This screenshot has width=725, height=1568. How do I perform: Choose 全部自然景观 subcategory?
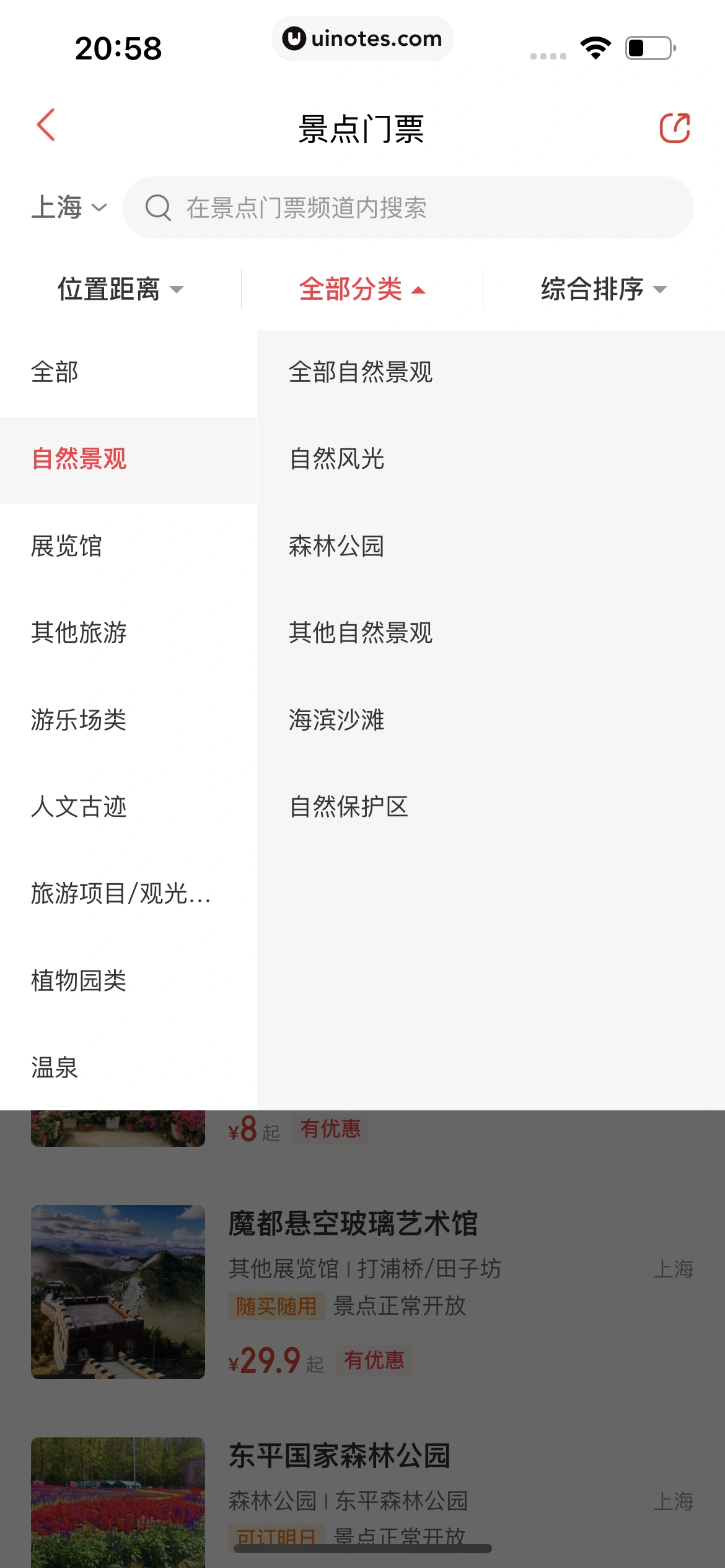point(361,372)
